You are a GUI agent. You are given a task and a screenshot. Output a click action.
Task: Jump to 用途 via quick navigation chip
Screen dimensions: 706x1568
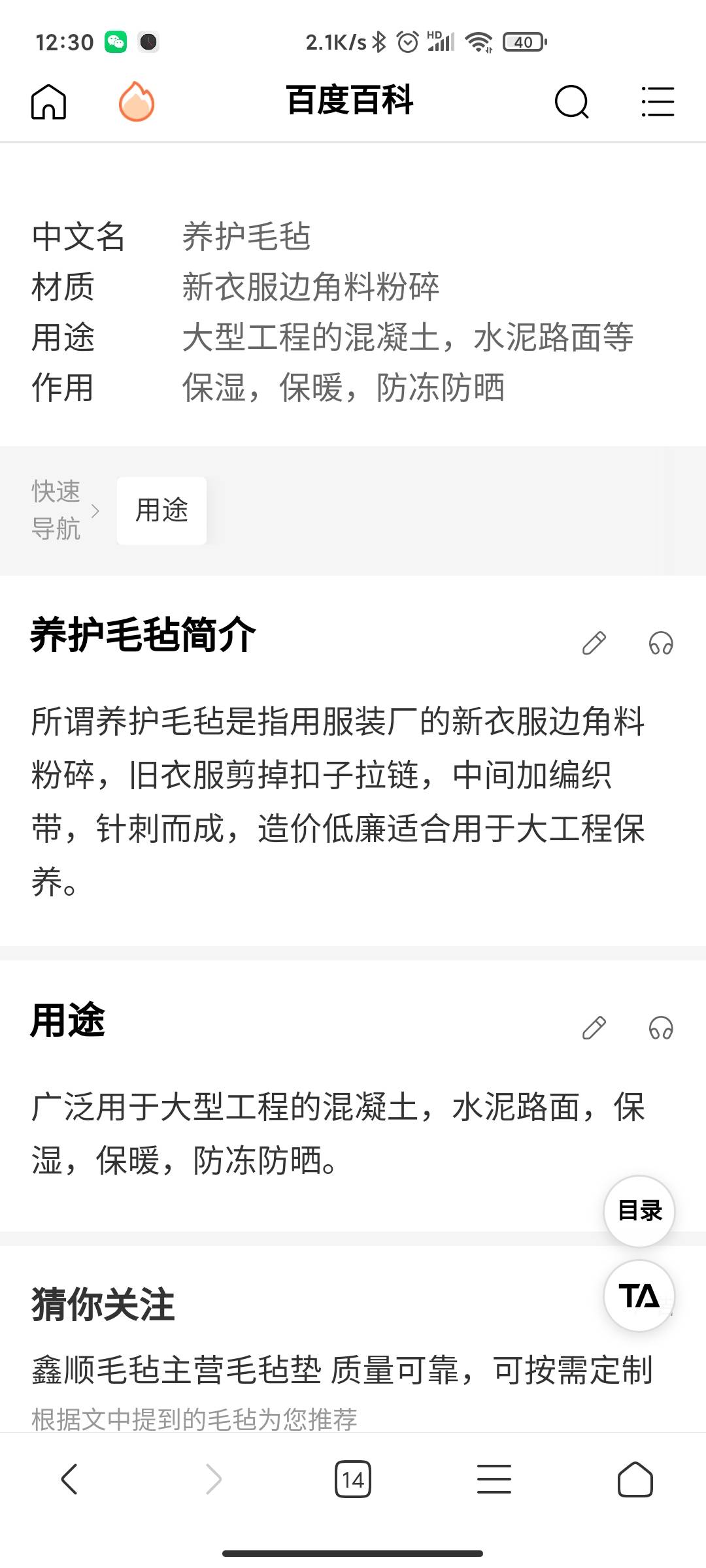click(x=161, y=510)
